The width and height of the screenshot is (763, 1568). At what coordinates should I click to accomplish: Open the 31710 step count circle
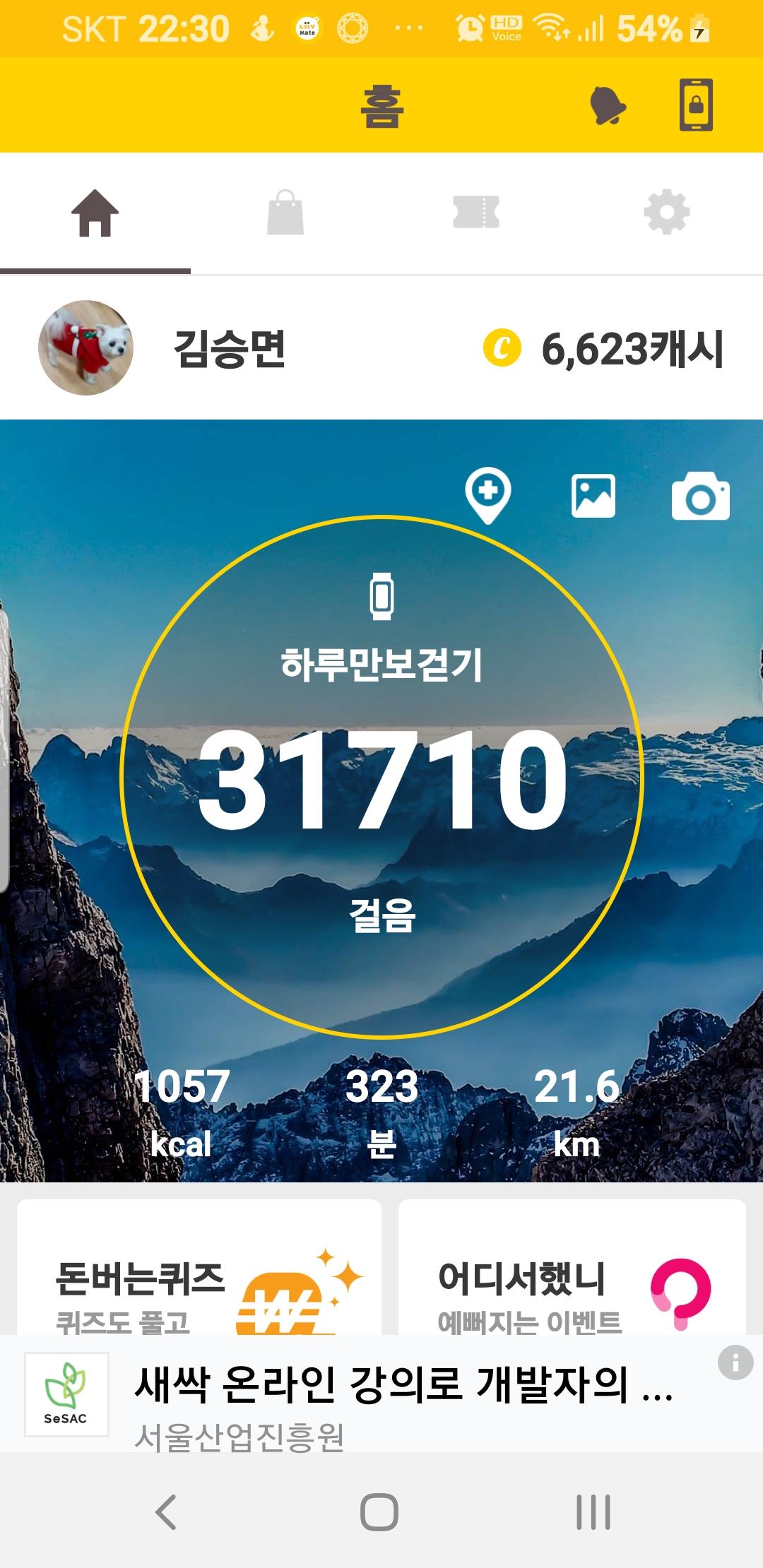pyautogui.click(x=381, y=777)
